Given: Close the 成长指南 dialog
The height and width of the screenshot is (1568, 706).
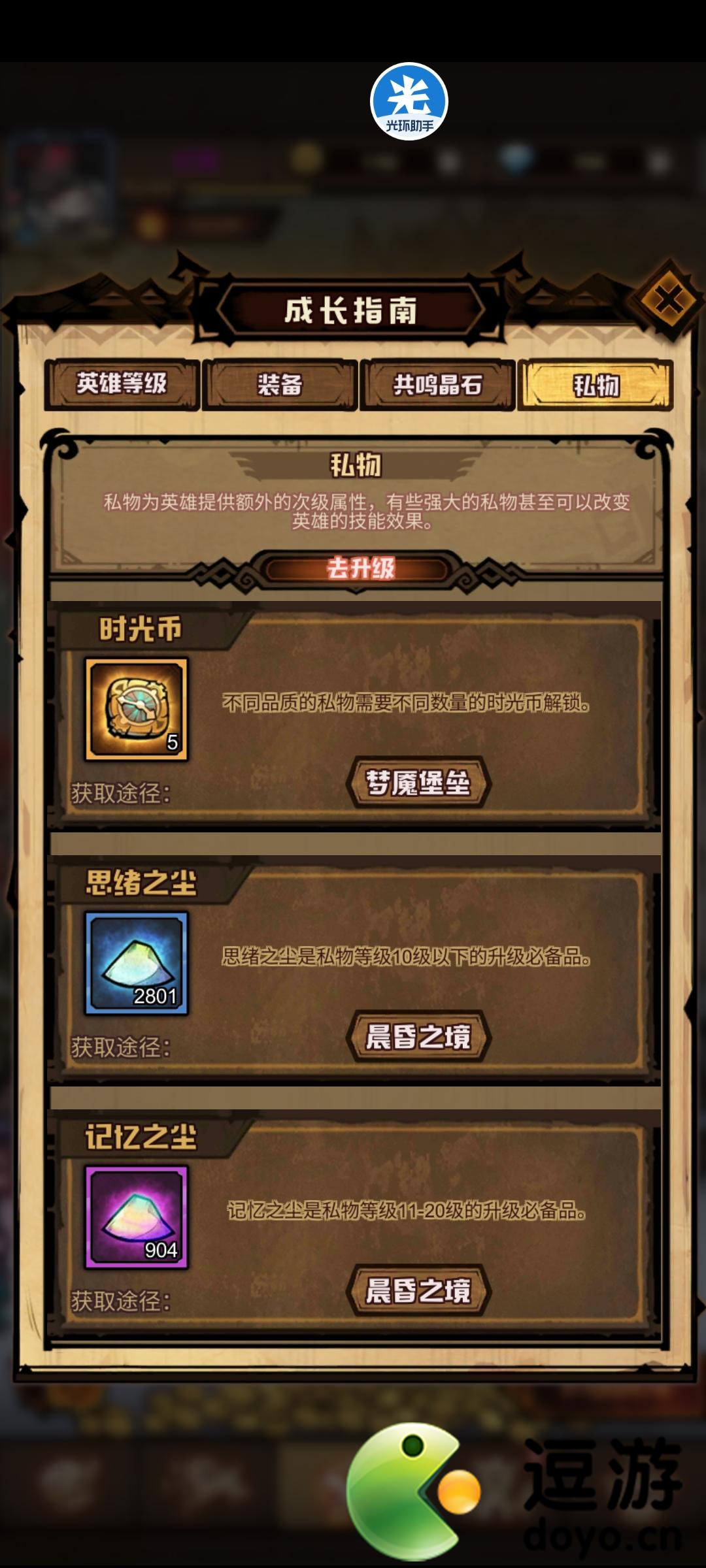Looking at the screenshot, I should click(x=668, y=300).
